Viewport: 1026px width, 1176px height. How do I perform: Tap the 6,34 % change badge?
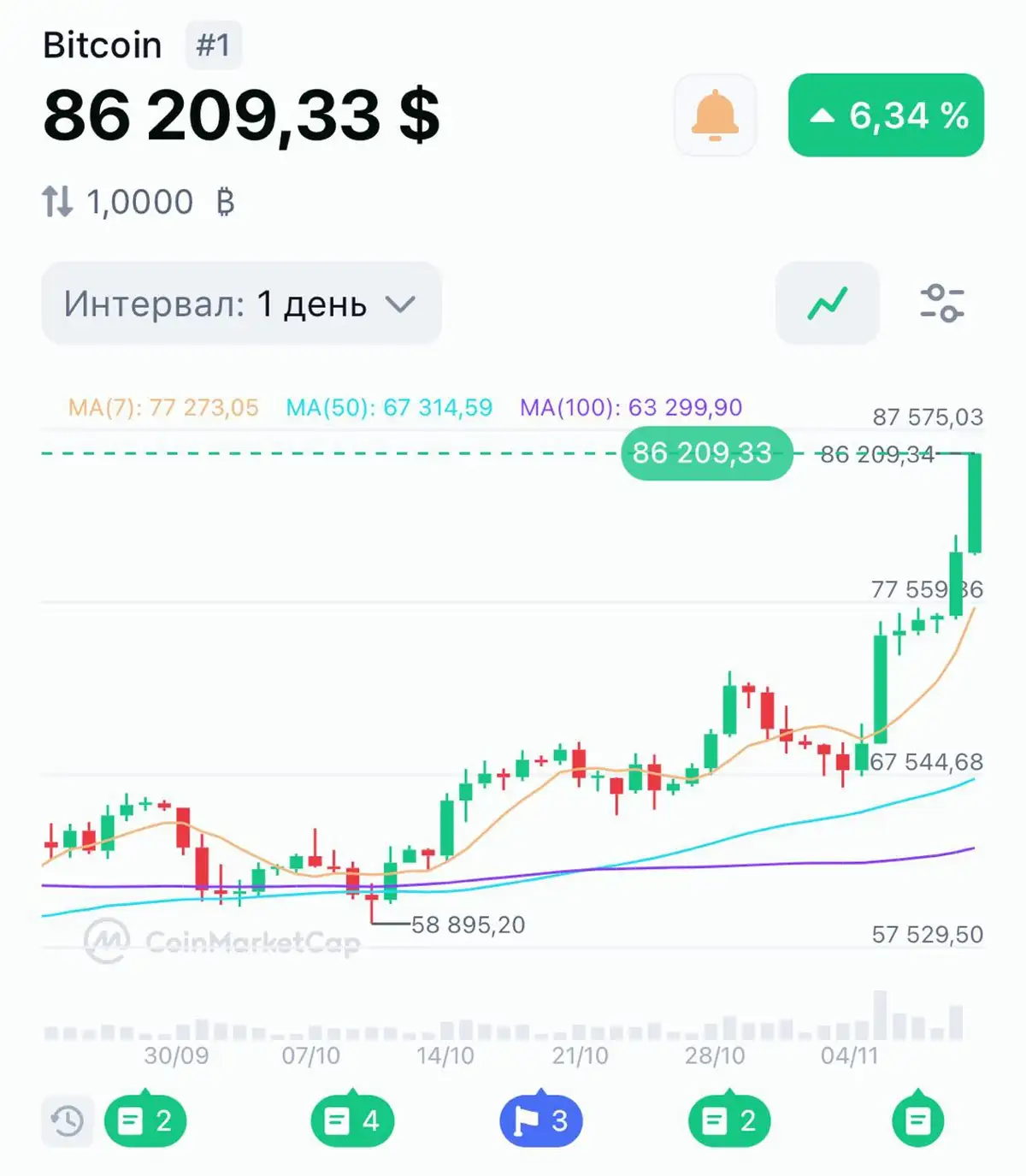pos(886,115)
